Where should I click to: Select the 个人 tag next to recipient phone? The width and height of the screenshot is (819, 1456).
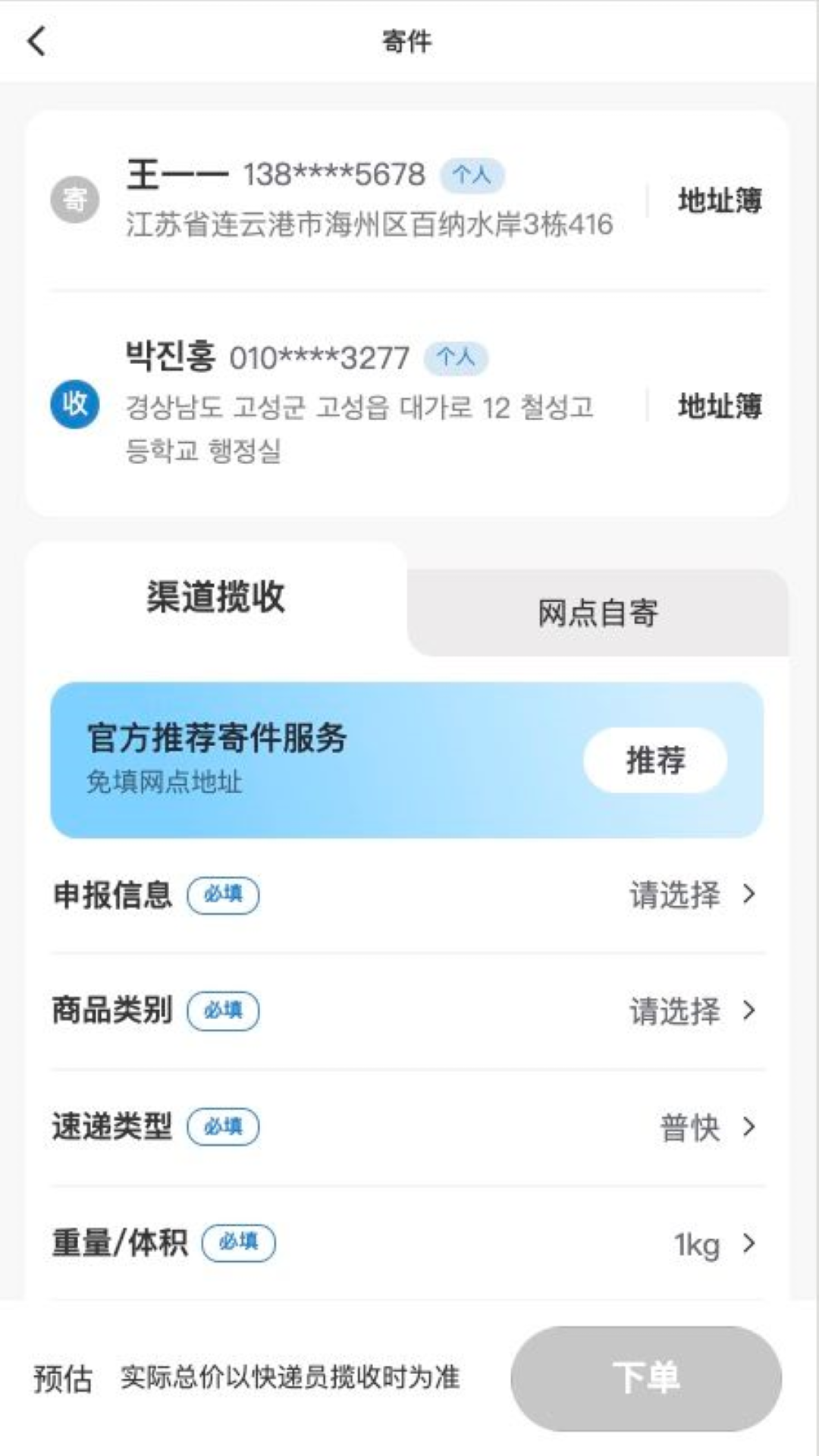tap(457, 357)
